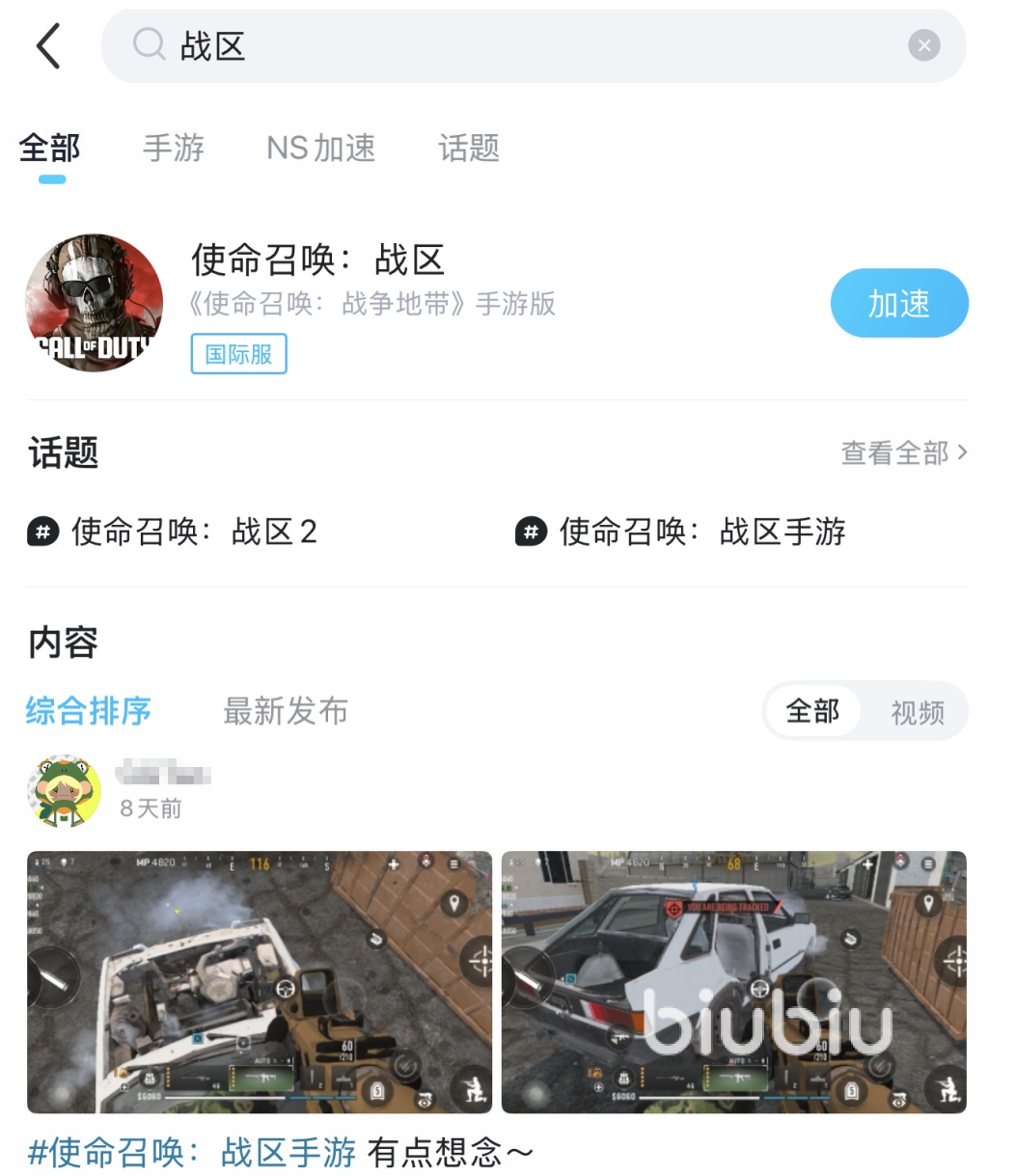Switch to the NS加速 tab

pyautogui.click(x=320, y=148)
